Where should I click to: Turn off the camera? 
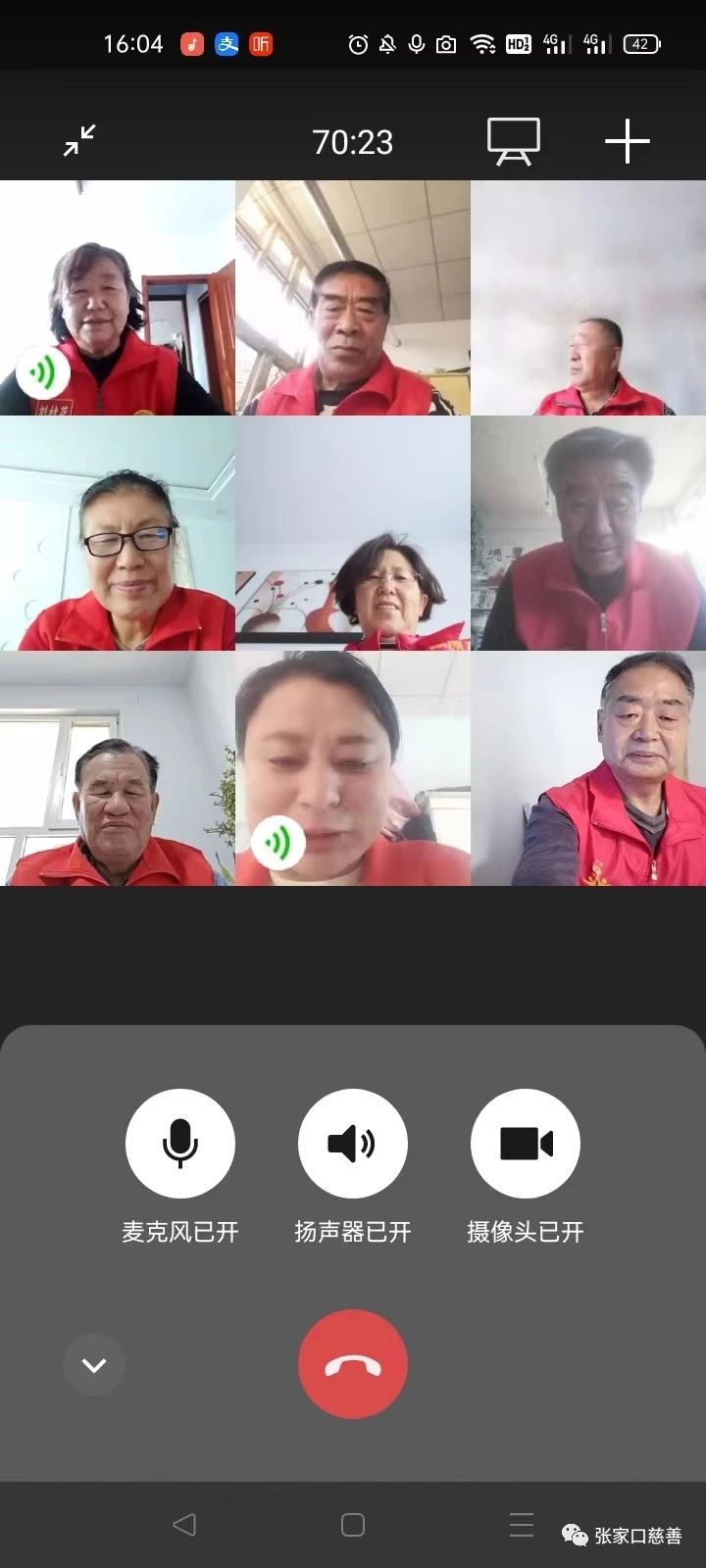[x=525, y=1143]
